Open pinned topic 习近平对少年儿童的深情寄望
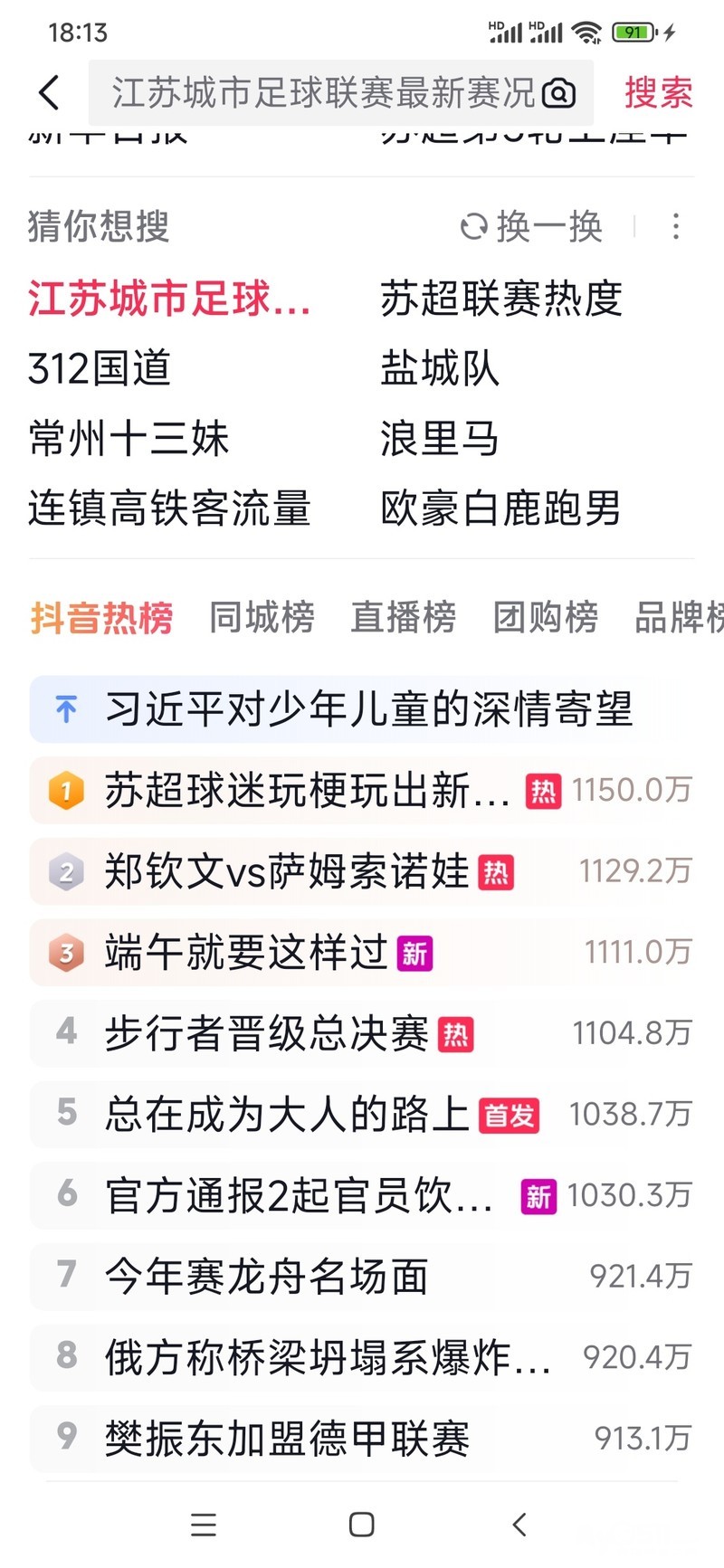The height and width of the screenshot is (1568, 724). [368, 708]
